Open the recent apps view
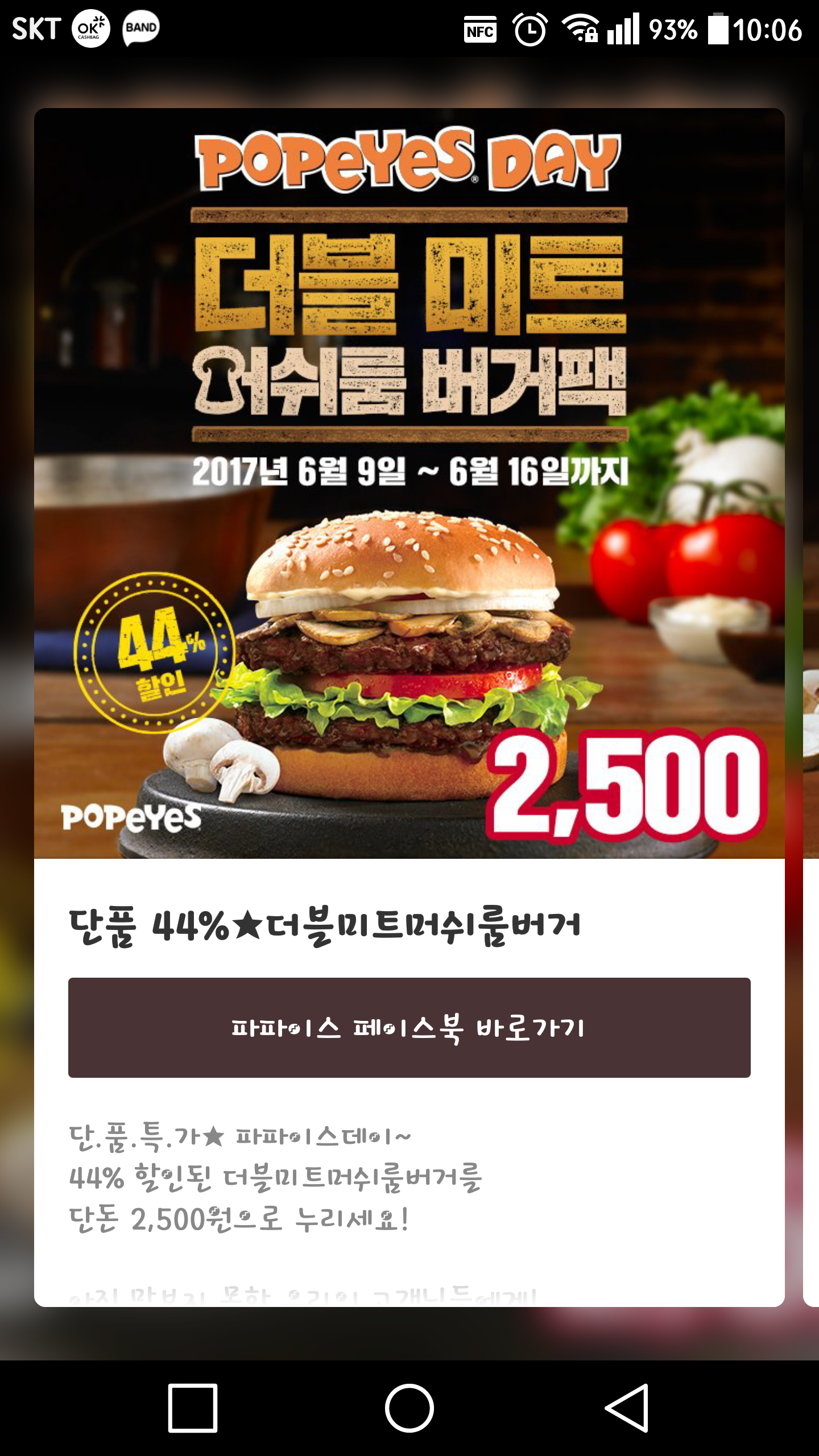 [x=193, y=1408]
